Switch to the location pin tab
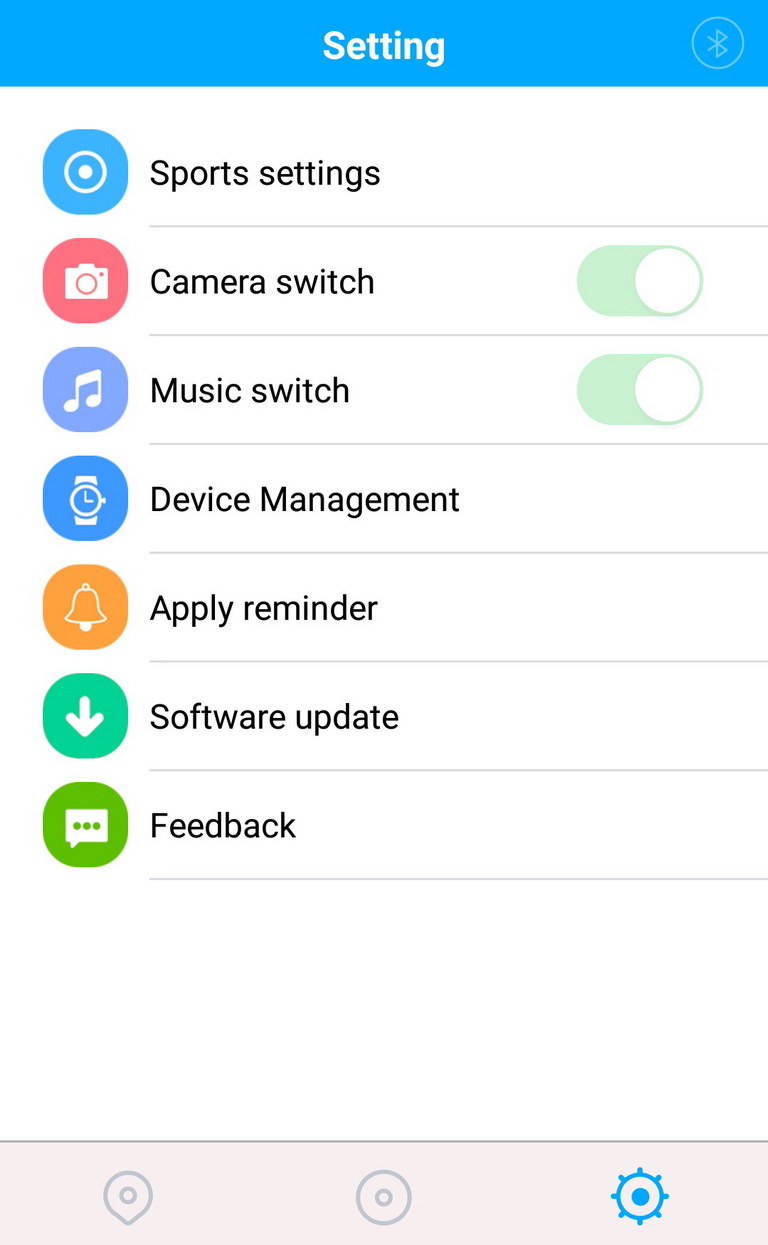This screenshot has height=1245, width=768. [x=128, y=1197]
